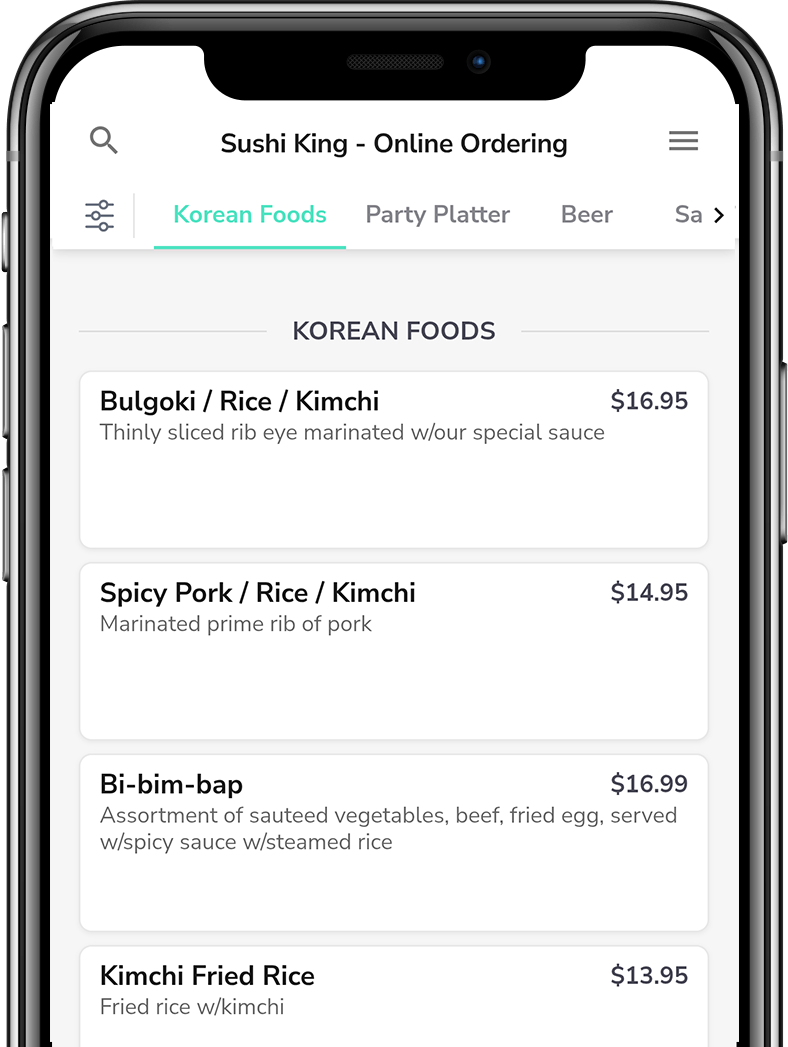This screenshot has width=788, height=1047.
Task: Open the Bulgoki / Rice / Kimchi item
Action: (393, 460)
